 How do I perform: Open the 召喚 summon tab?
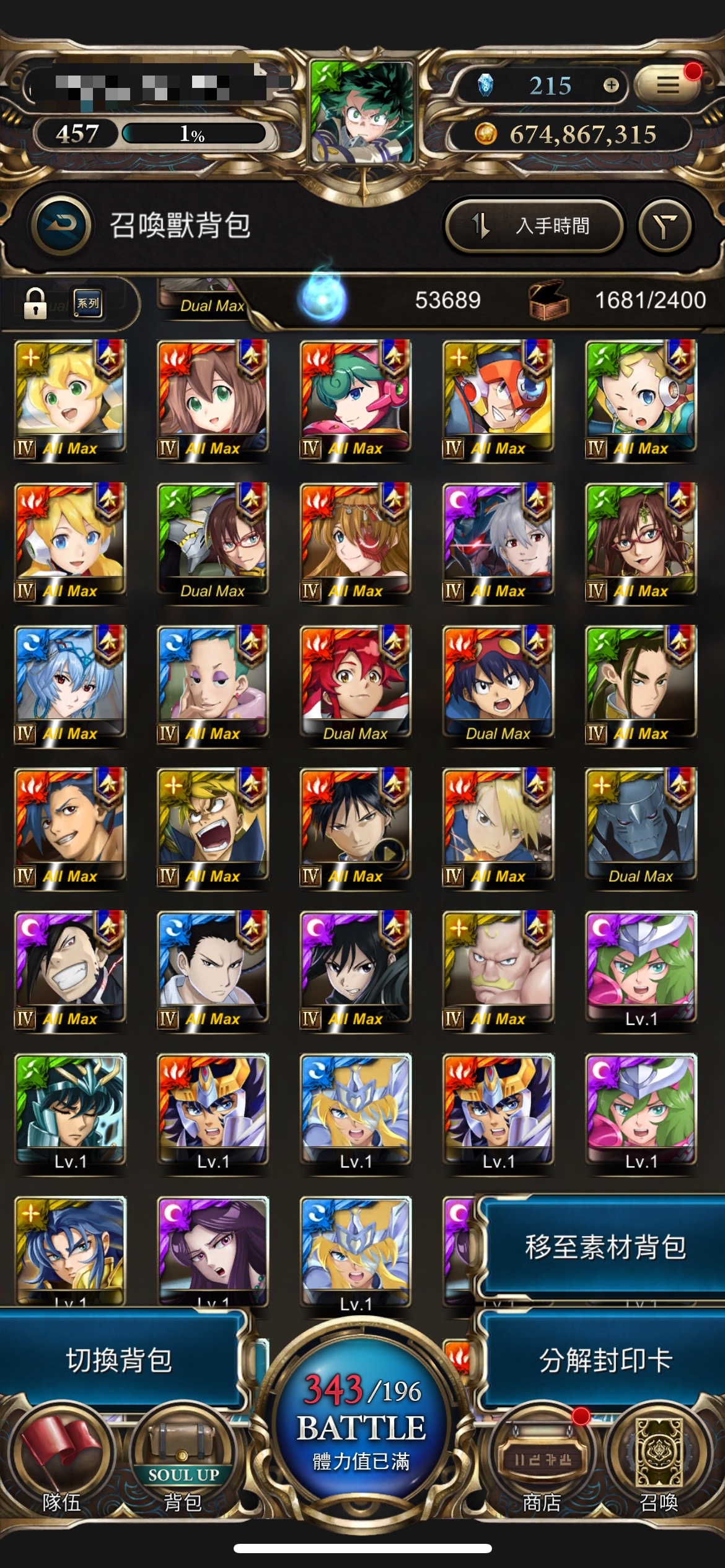(659, 1461)
